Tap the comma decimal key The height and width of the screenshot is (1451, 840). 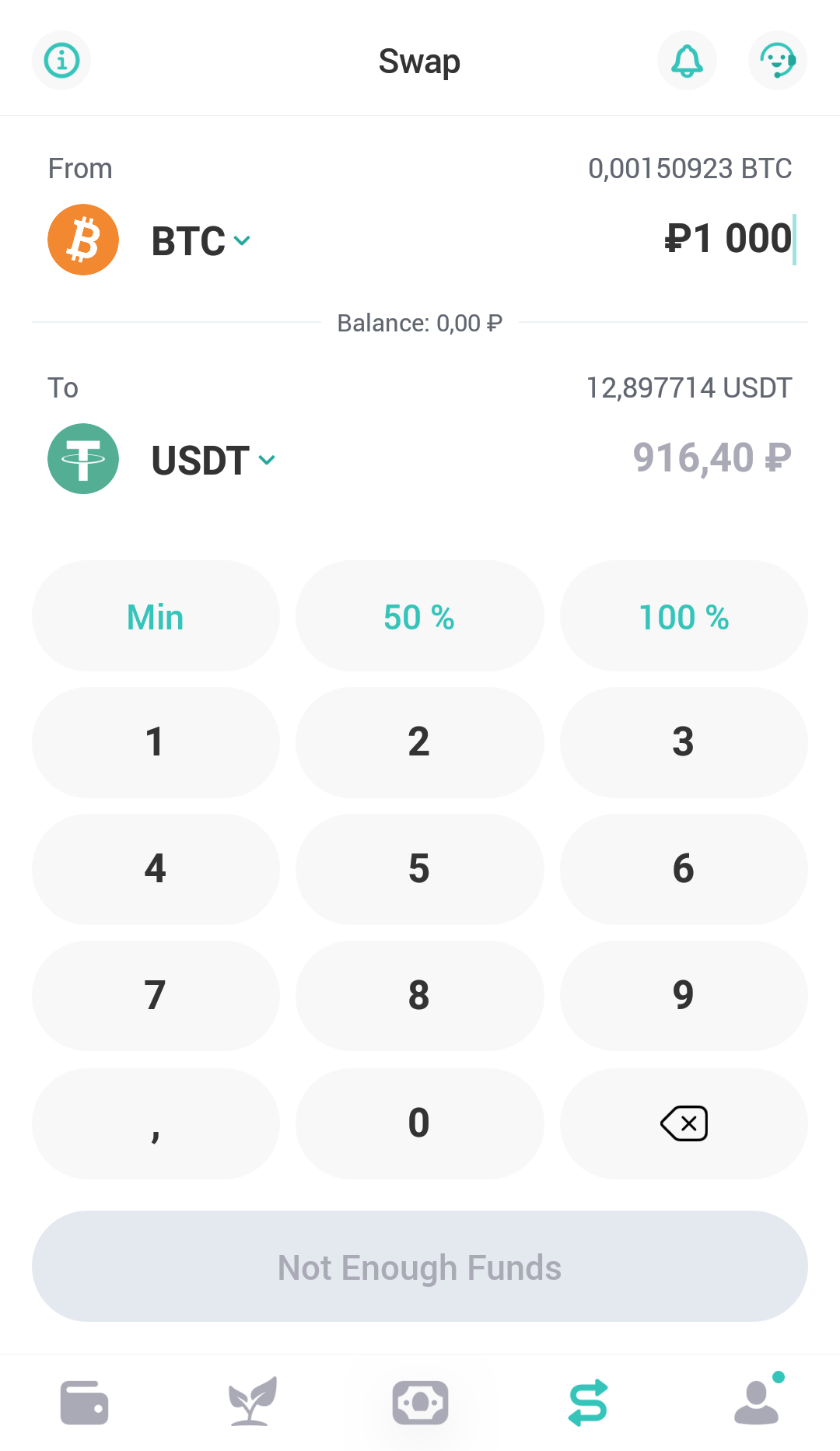[156, 1123]
